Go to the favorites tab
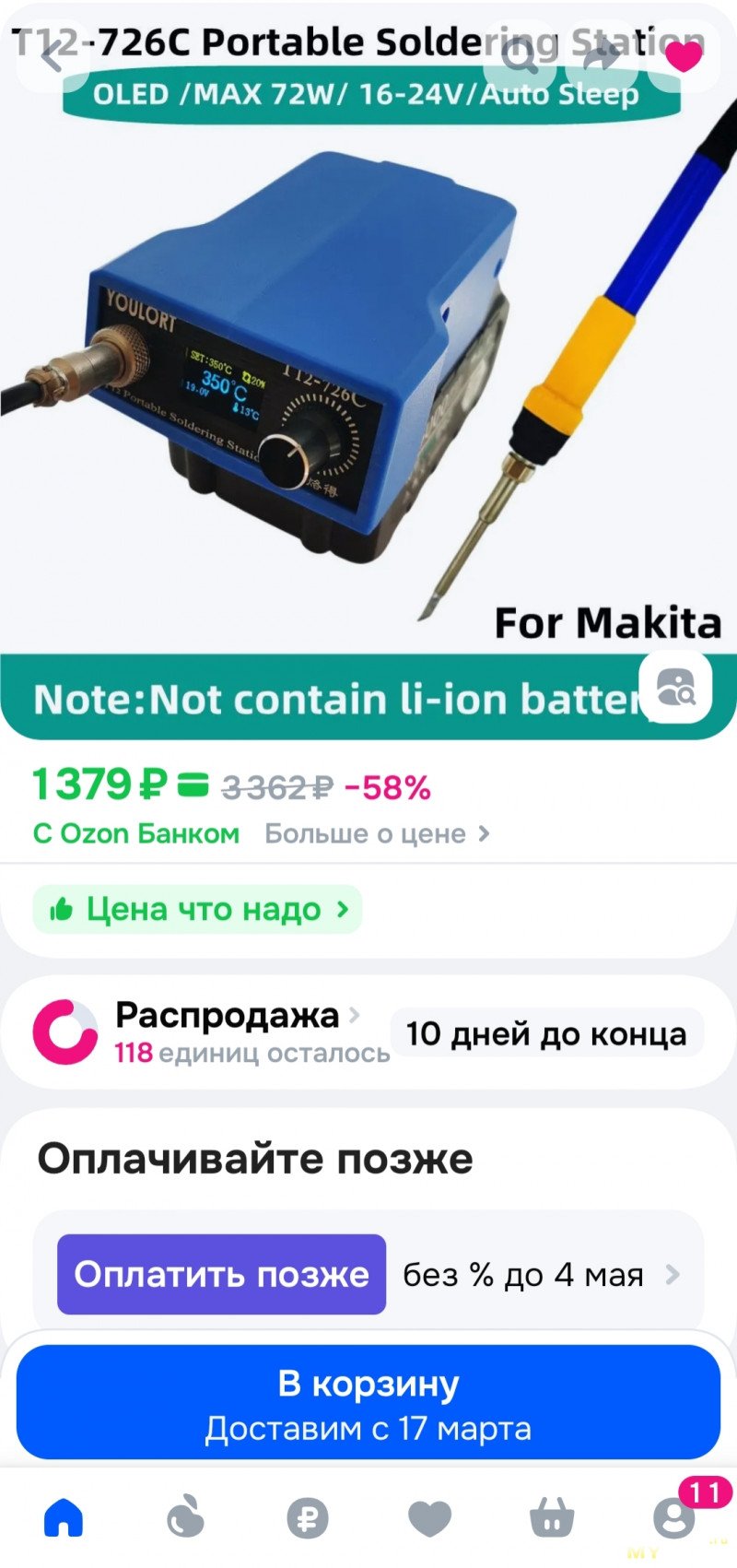The height and width of the screenshot is (1568, 737). click(429, 1517)
